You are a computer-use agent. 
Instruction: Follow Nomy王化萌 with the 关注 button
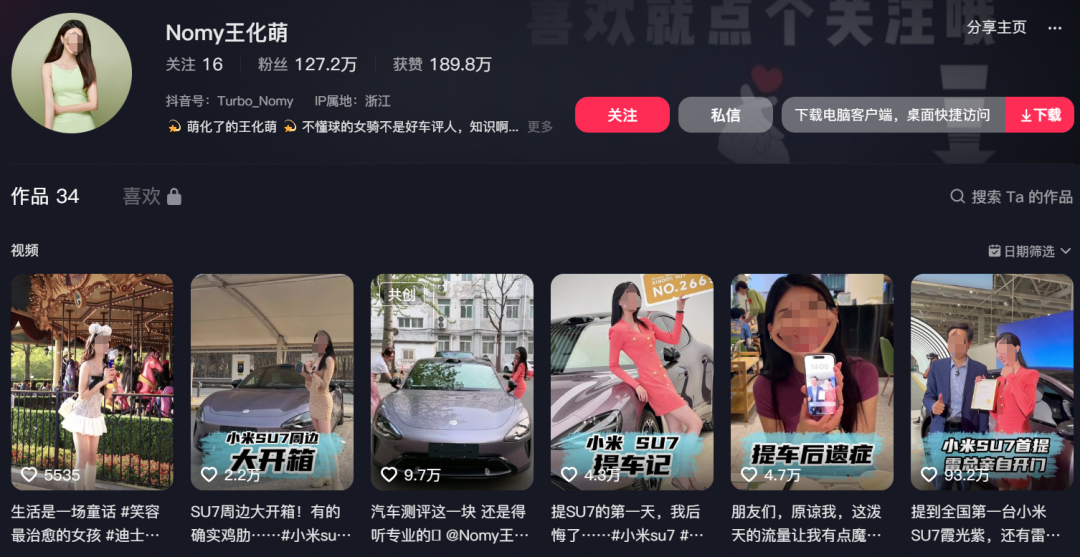(x=622, y=115)
